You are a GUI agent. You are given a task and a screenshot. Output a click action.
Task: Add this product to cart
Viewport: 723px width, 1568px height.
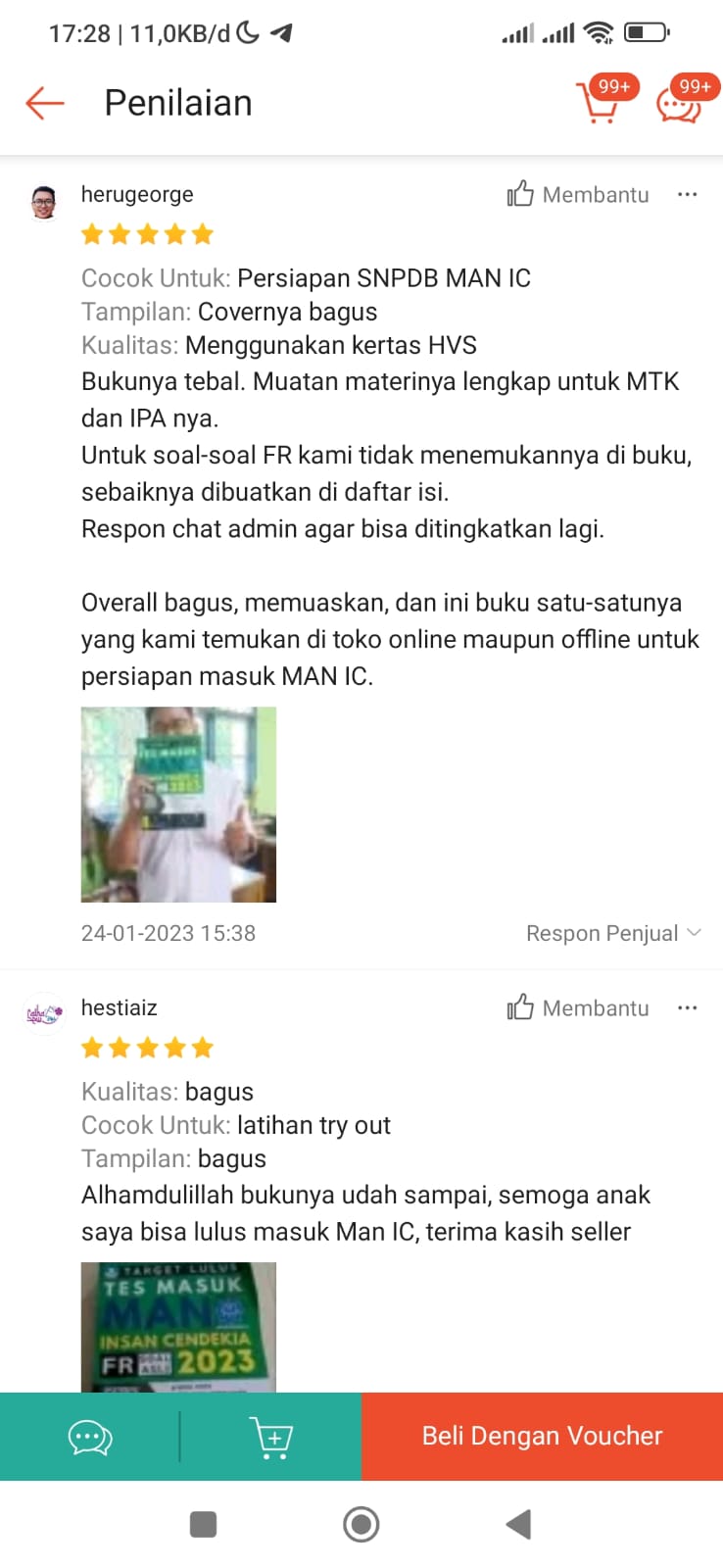(x=271, y=1438)
